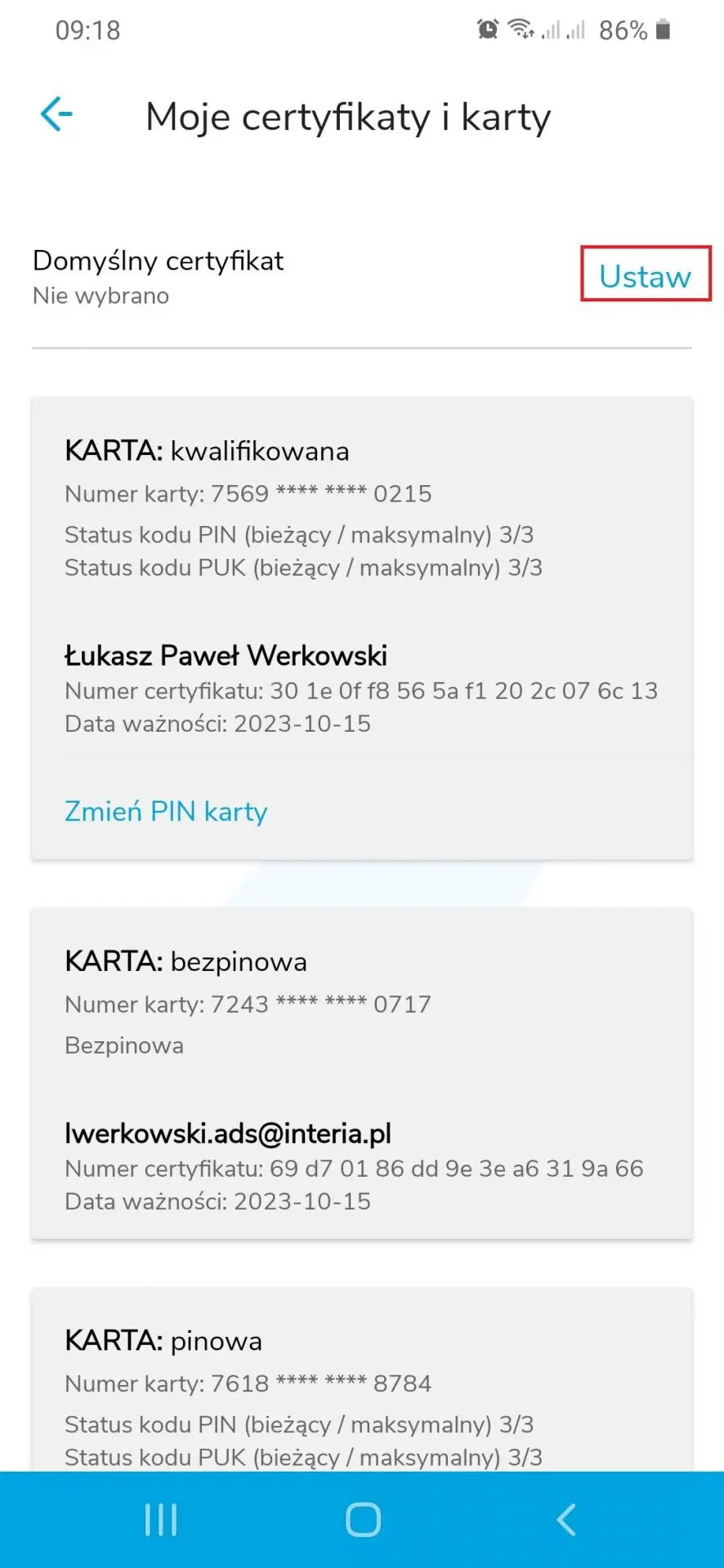Tap Zmień PIN karty link

(x=166, y=811)
